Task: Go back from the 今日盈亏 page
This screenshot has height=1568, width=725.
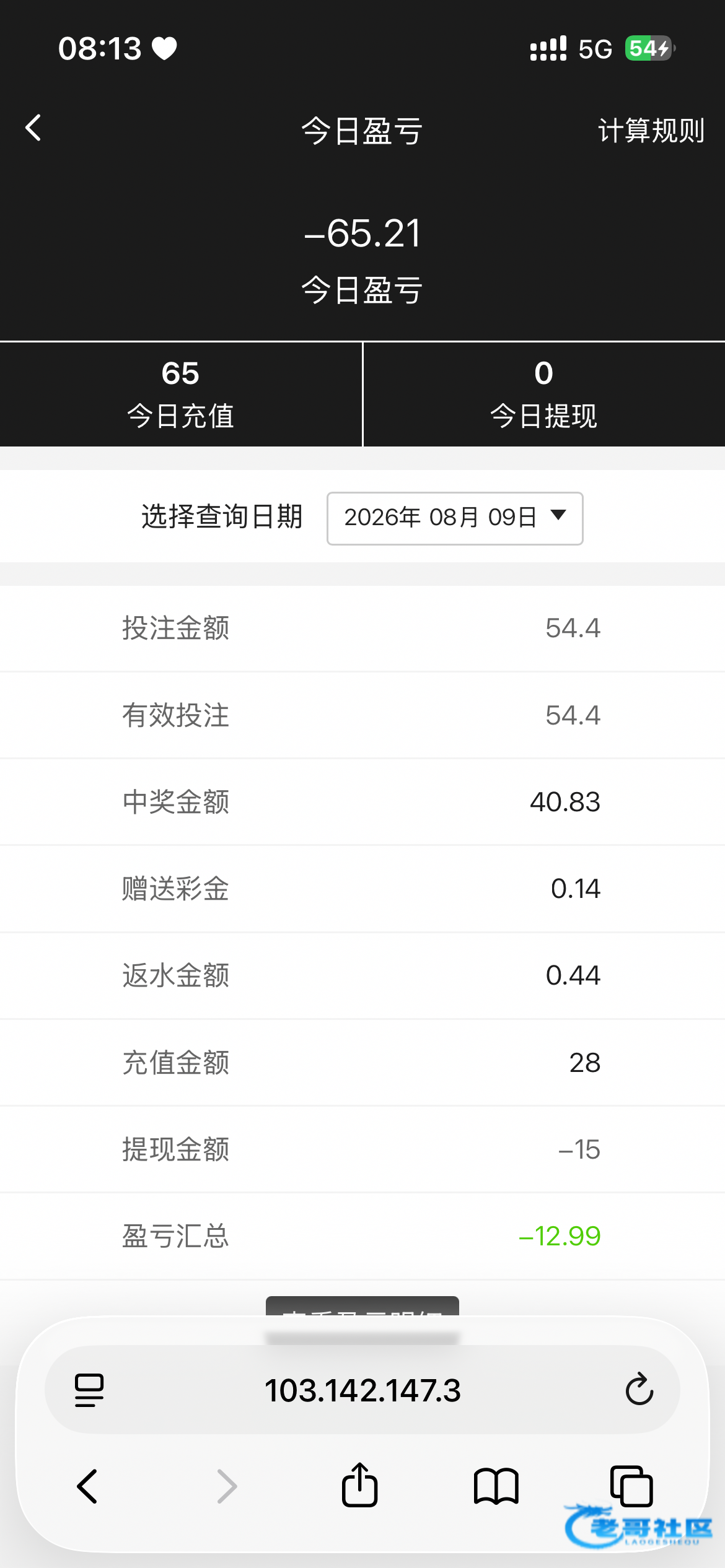Action: pyautogui.click(x=33, y=128)
